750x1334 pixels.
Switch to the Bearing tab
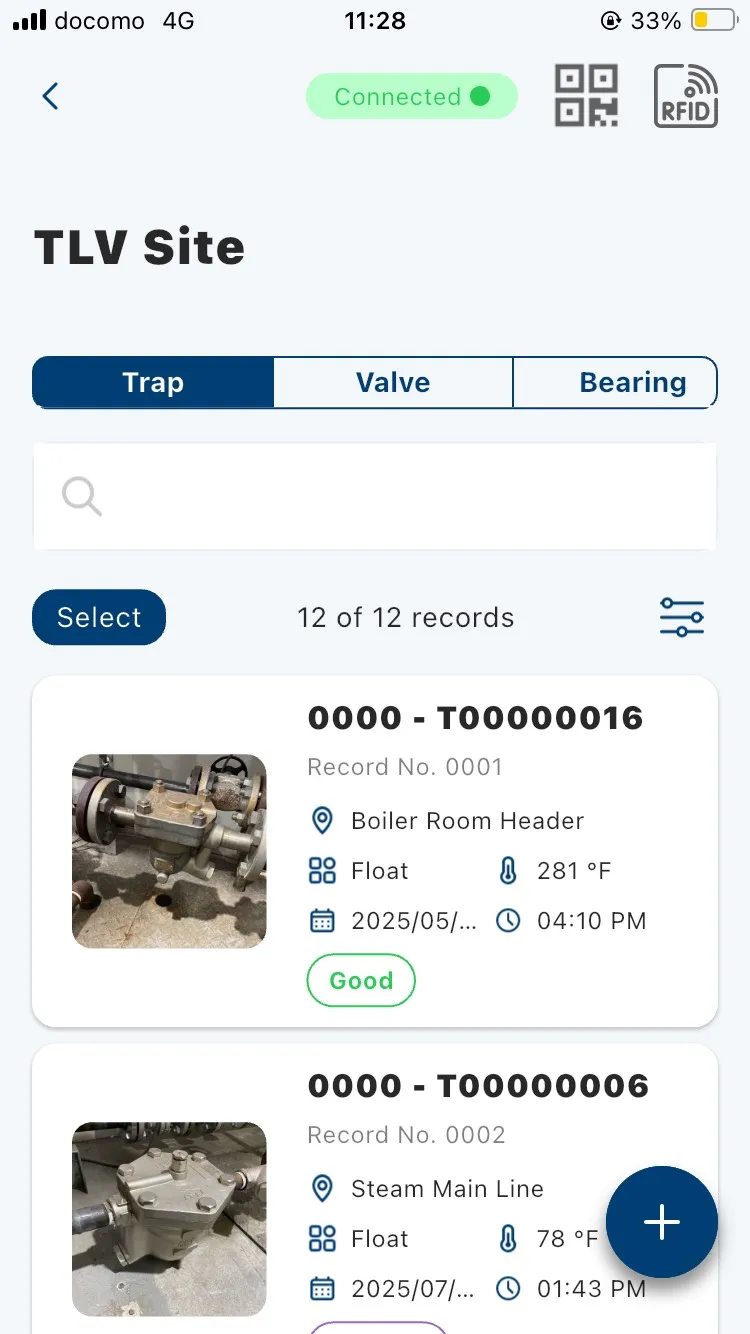tap(632, 382)
